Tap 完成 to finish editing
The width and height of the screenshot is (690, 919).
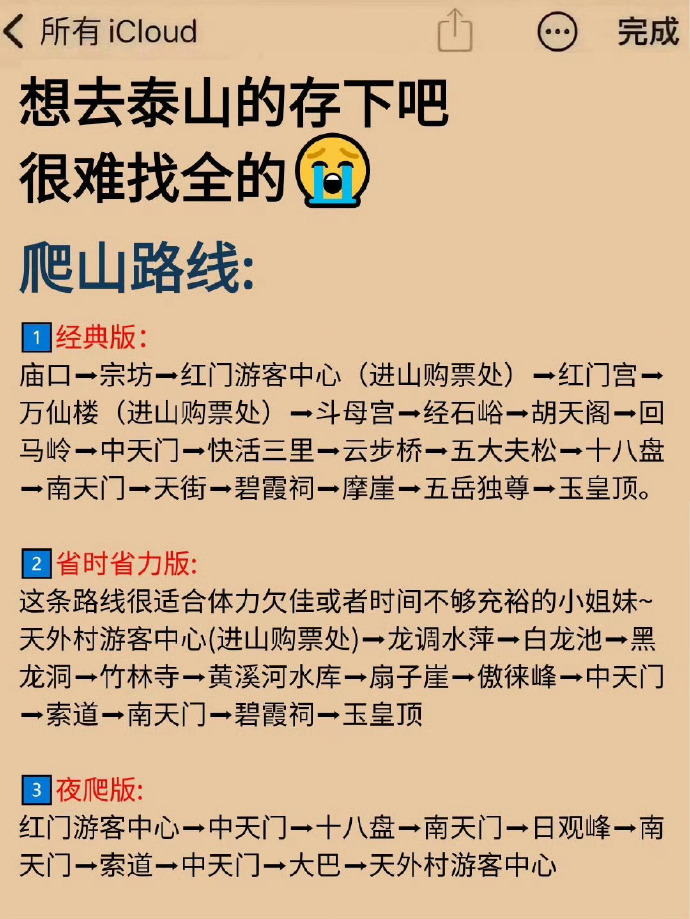coord(647,32)
